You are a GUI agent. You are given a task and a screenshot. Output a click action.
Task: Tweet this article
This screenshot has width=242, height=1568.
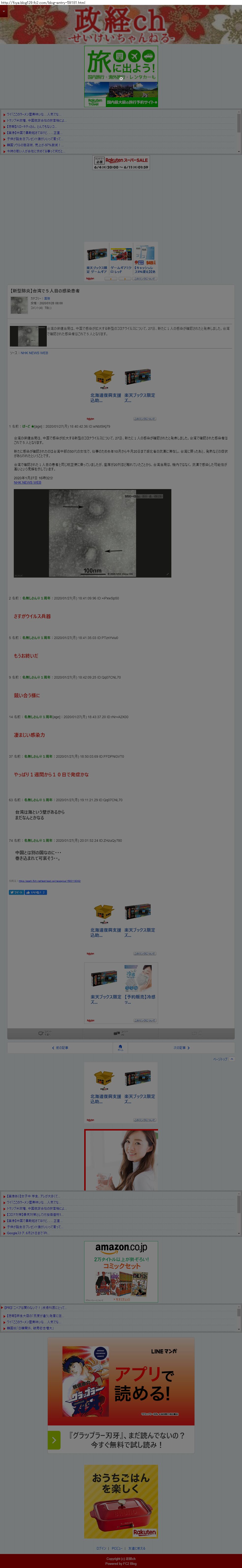coord(16,892)
